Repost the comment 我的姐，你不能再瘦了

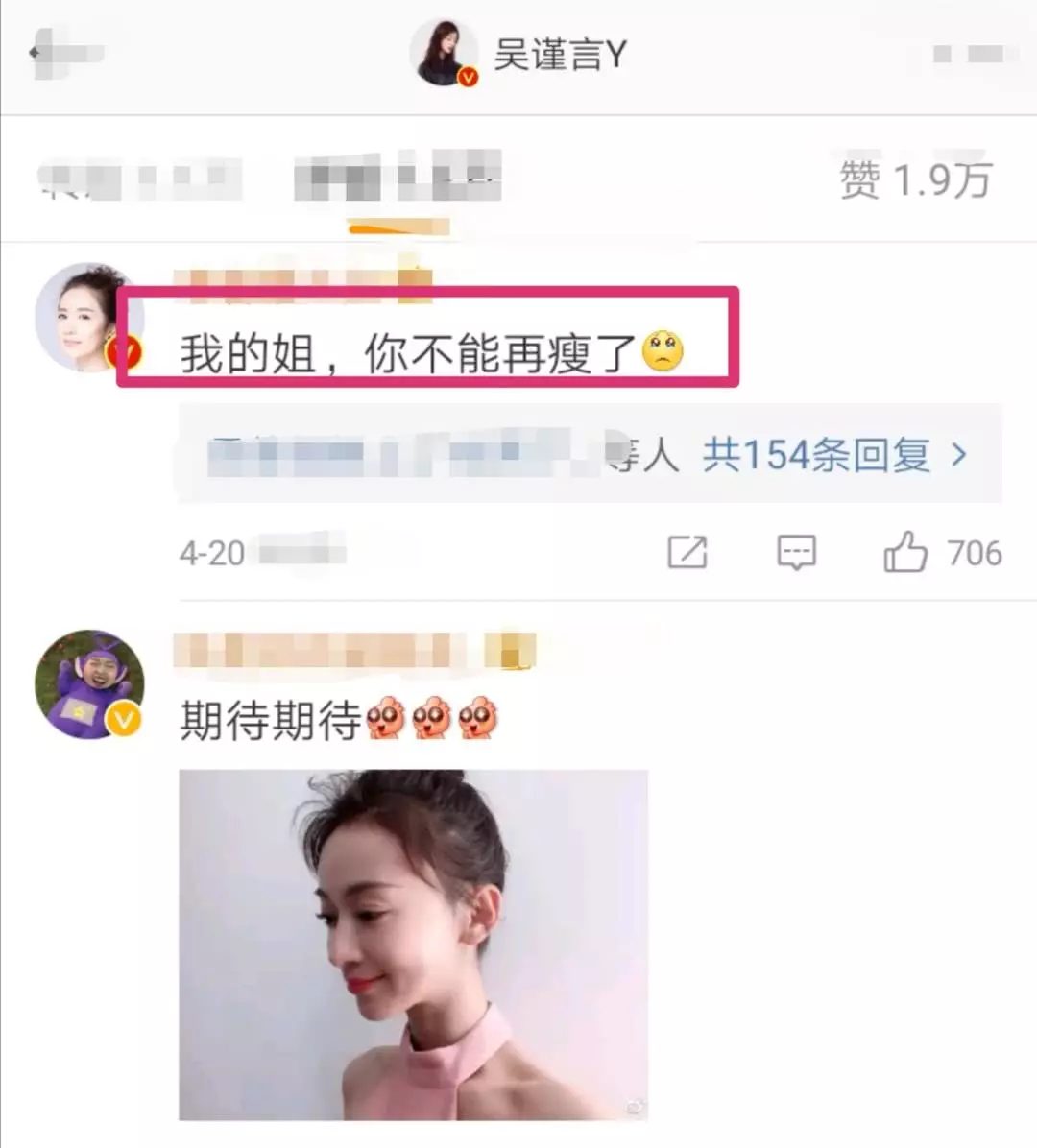[687, 553]
